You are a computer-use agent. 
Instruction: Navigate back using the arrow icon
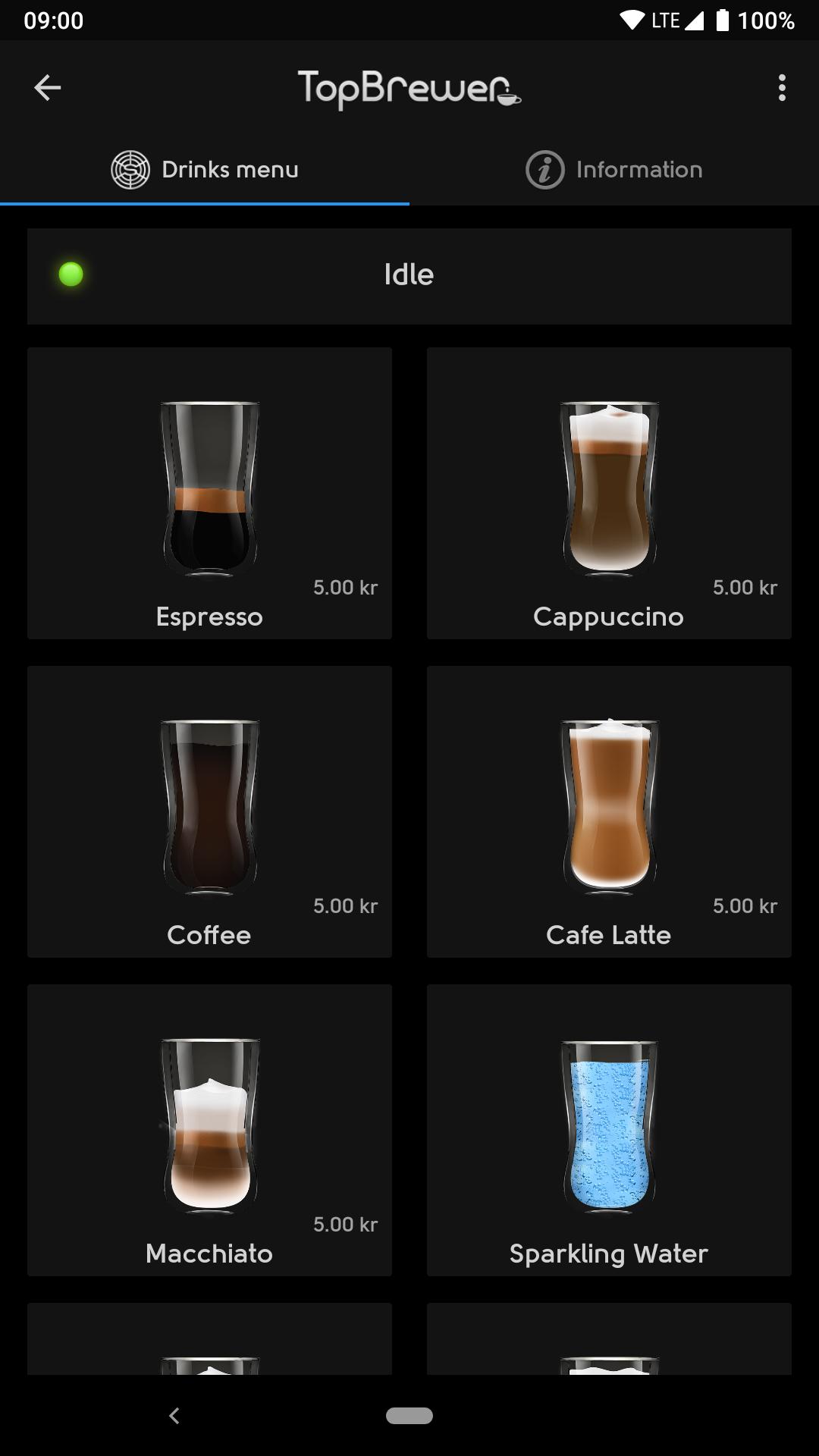[48, 87]
